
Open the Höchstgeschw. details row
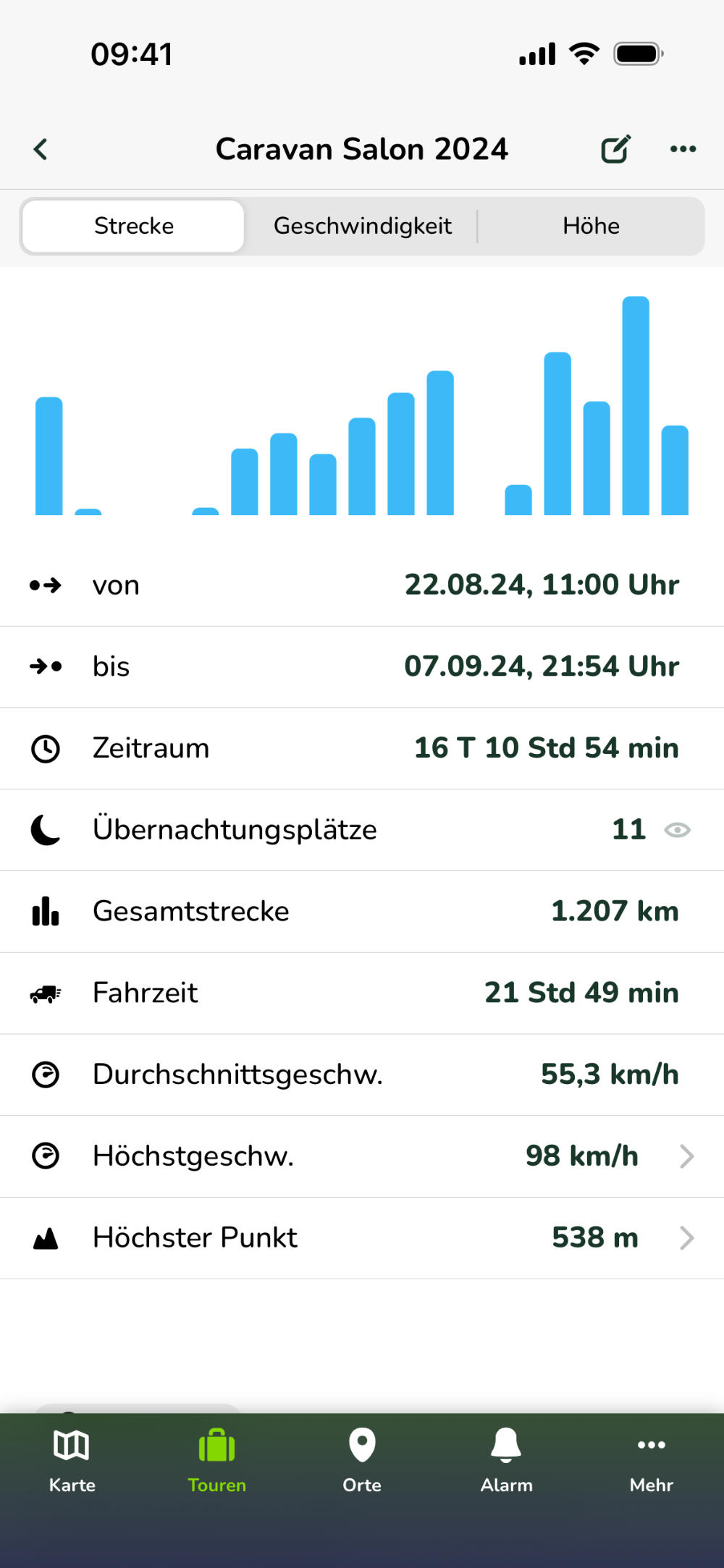(x=362, y=1156)
